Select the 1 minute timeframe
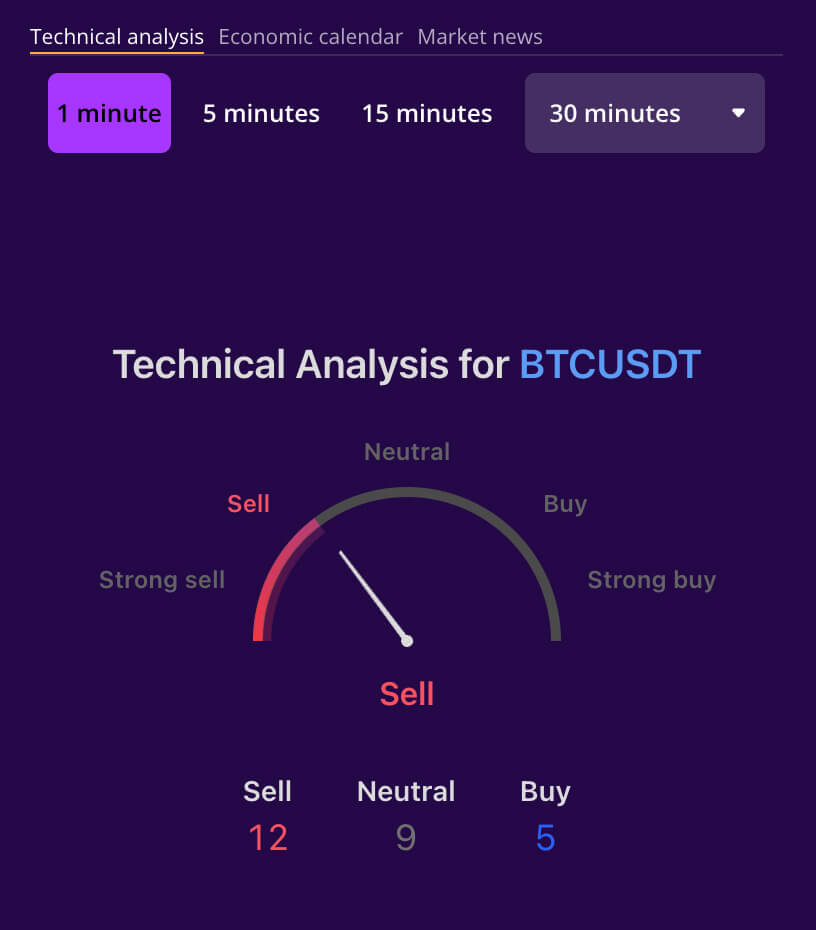This screenshot has width=816, height=930. [109, 113]
